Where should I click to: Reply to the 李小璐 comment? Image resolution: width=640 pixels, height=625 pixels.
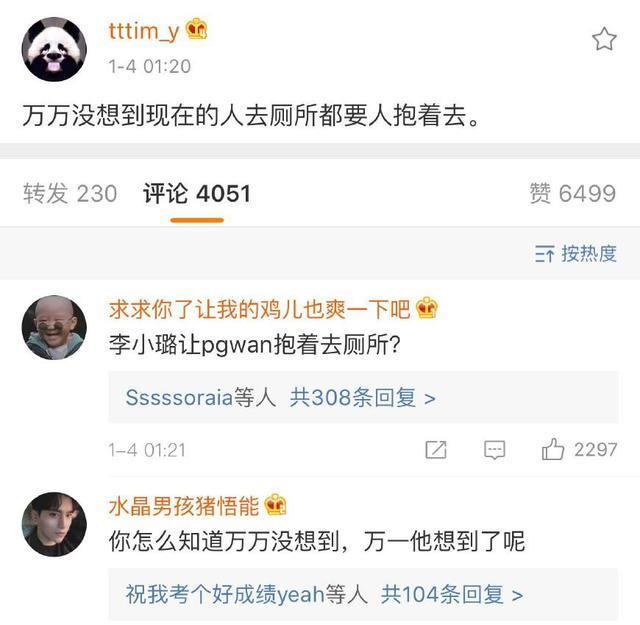point(494,450)
